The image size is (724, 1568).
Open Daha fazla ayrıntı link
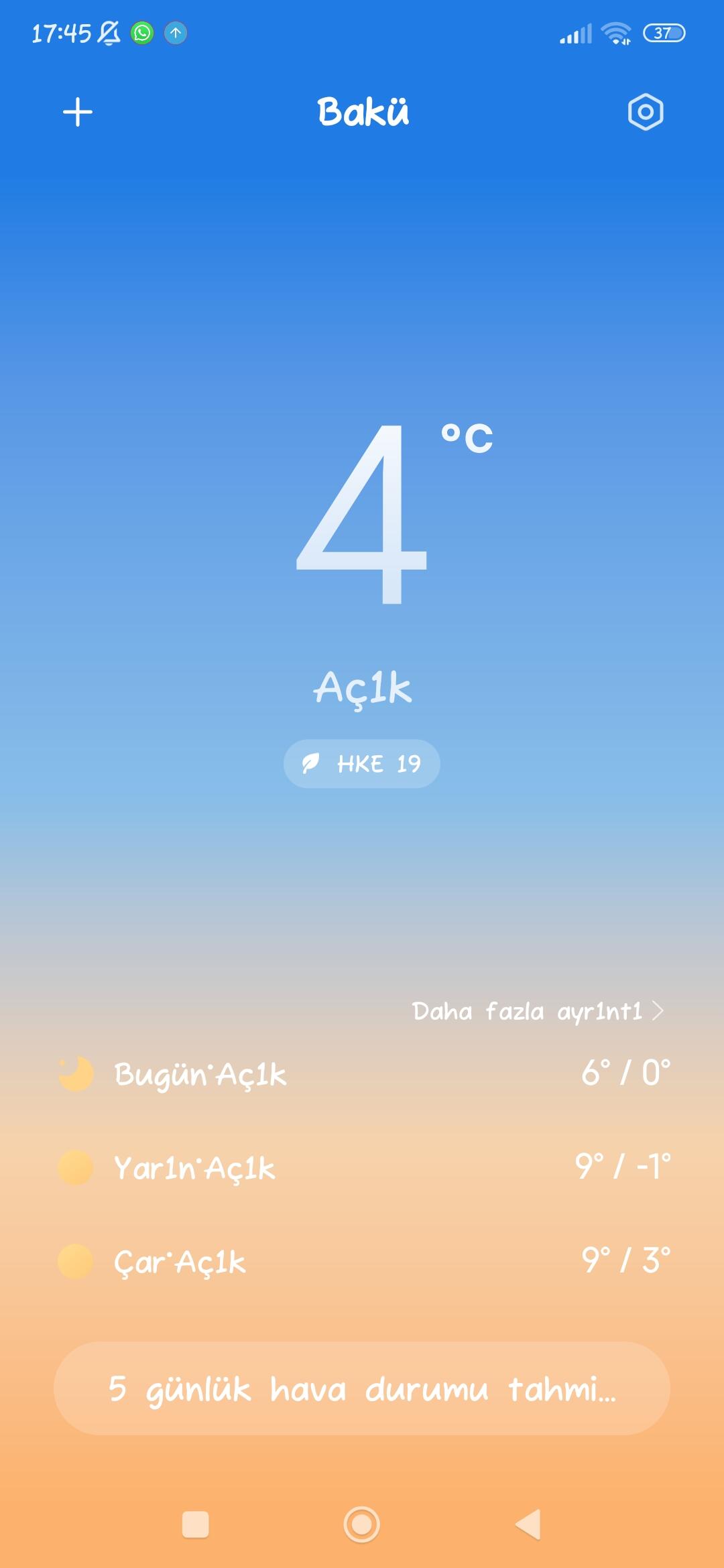point(538,1011)
